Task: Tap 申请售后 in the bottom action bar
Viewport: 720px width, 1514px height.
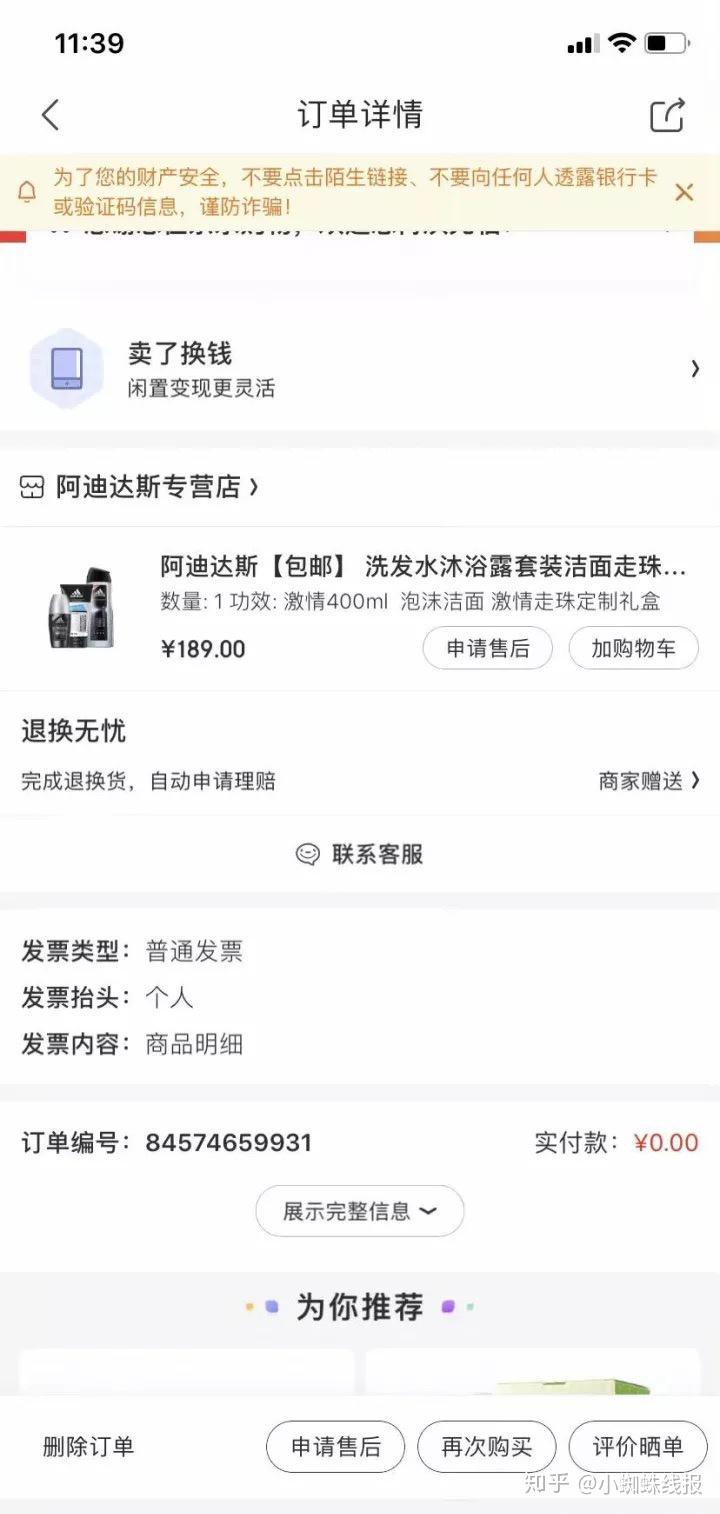Action: [x=335, y=1446]
